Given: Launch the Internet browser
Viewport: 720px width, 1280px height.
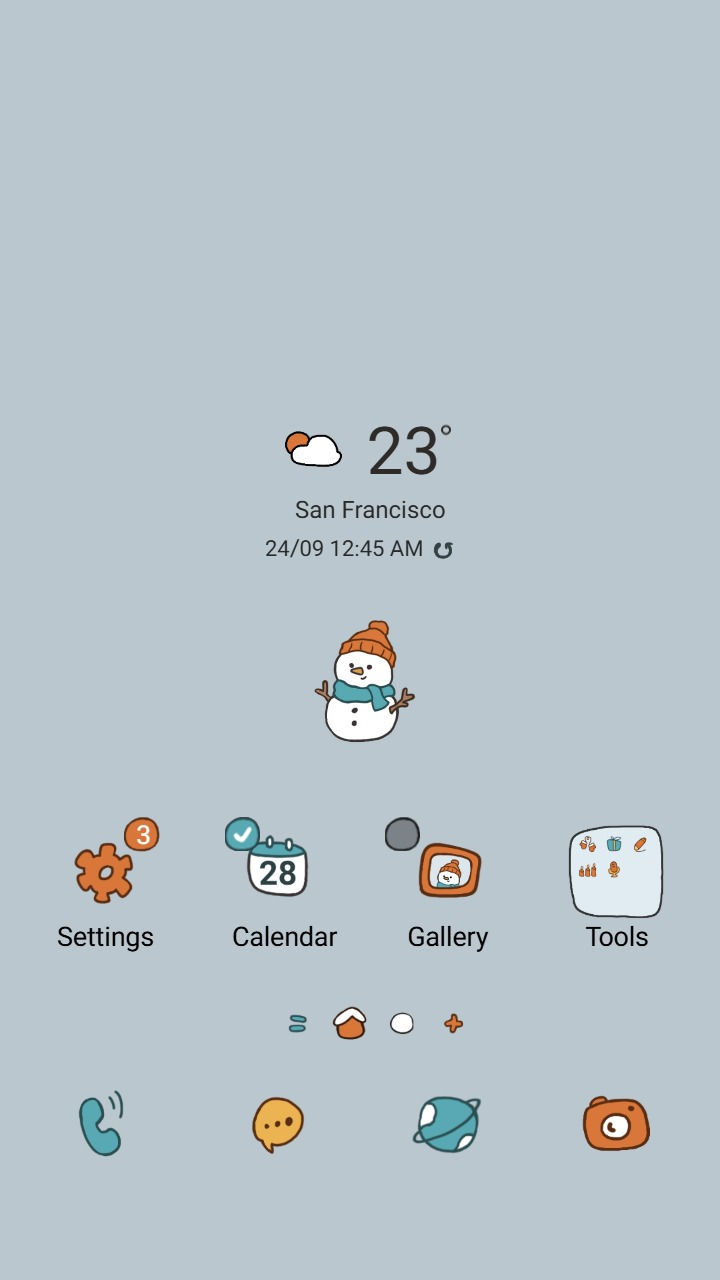Looking at the screenshot, I should pyautogui.click(x=447, y=1124).
